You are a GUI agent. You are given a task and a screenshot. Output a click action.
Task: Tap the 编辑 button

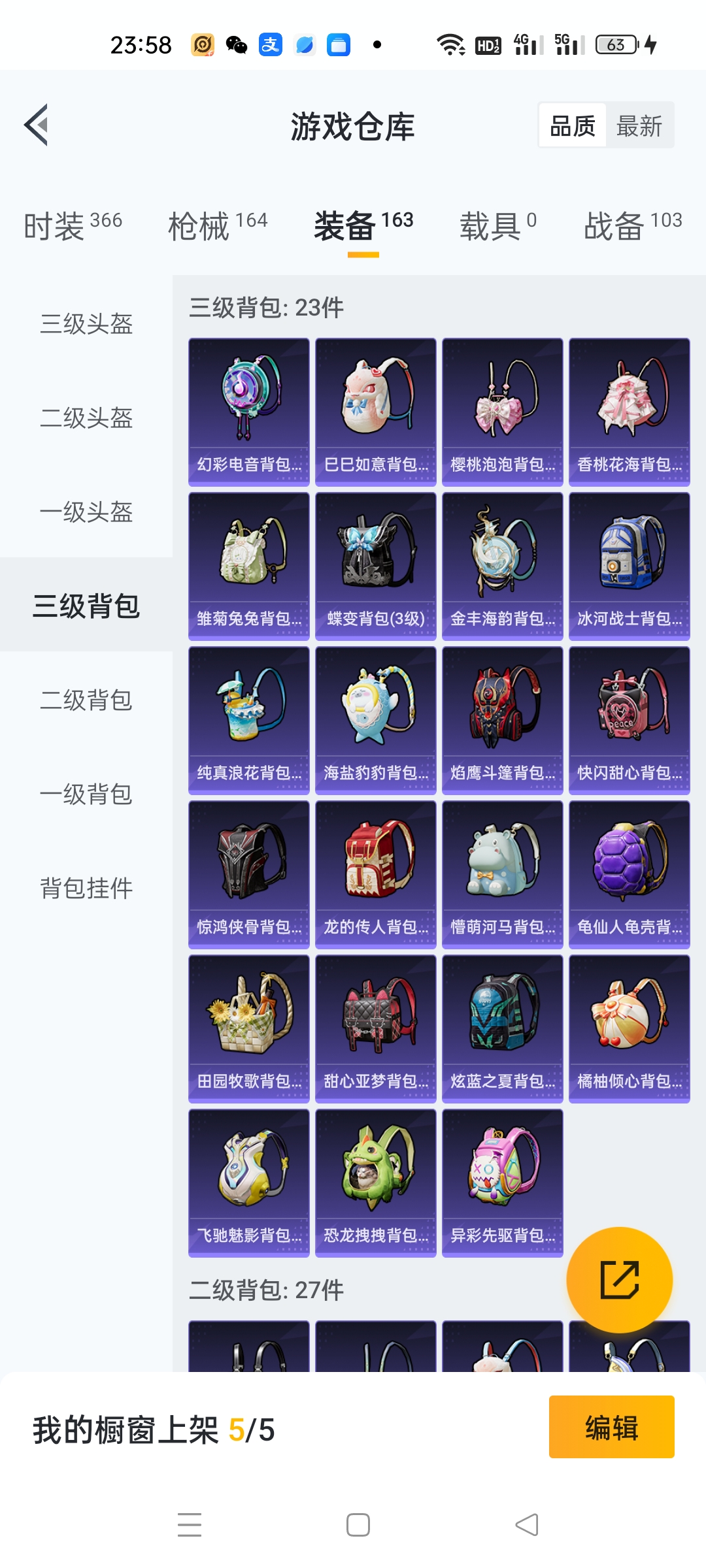coord(611,1427)
